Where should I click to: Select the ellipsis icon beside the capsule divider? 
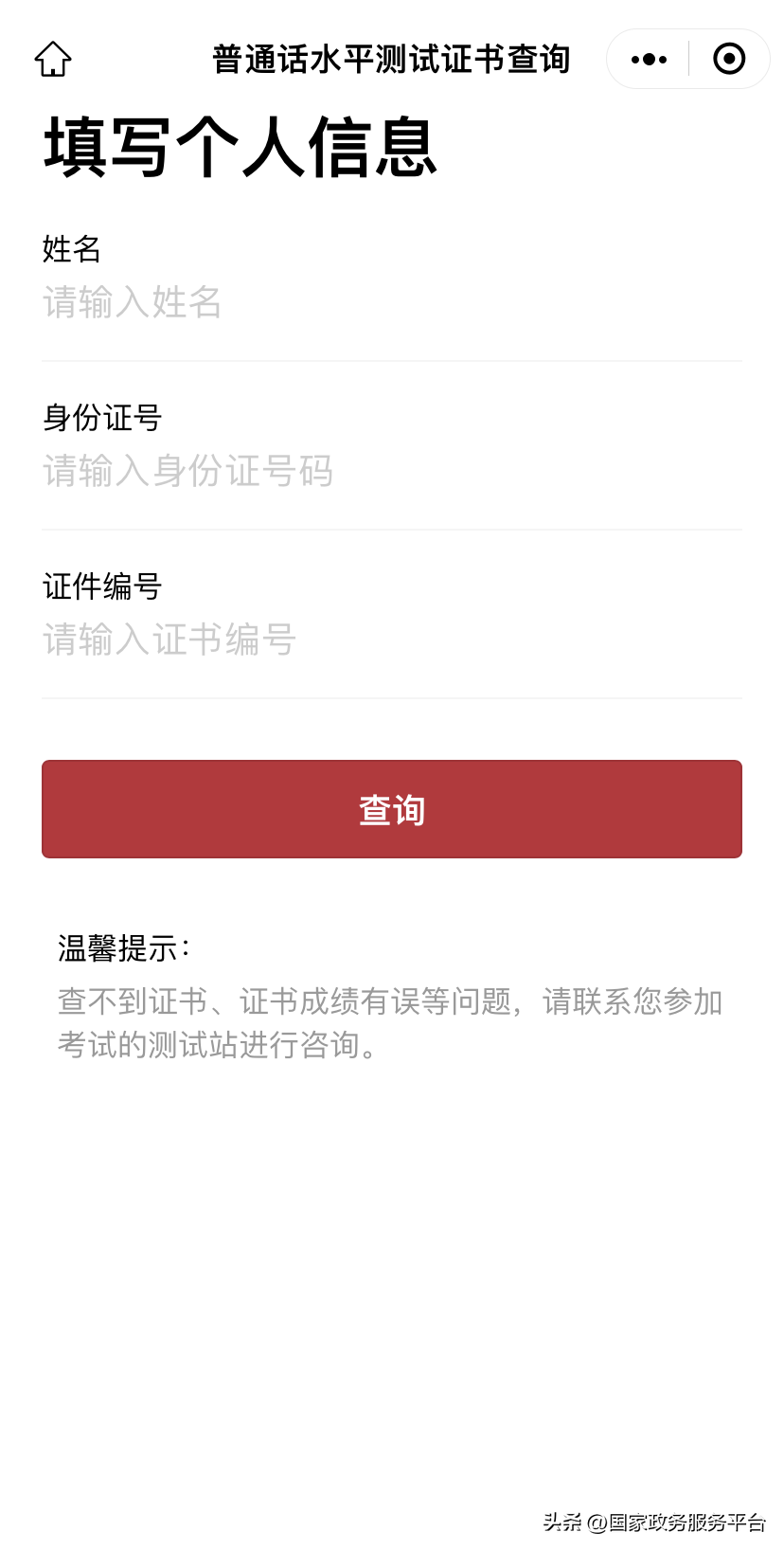pyautogui.click(x=649, y=58)
